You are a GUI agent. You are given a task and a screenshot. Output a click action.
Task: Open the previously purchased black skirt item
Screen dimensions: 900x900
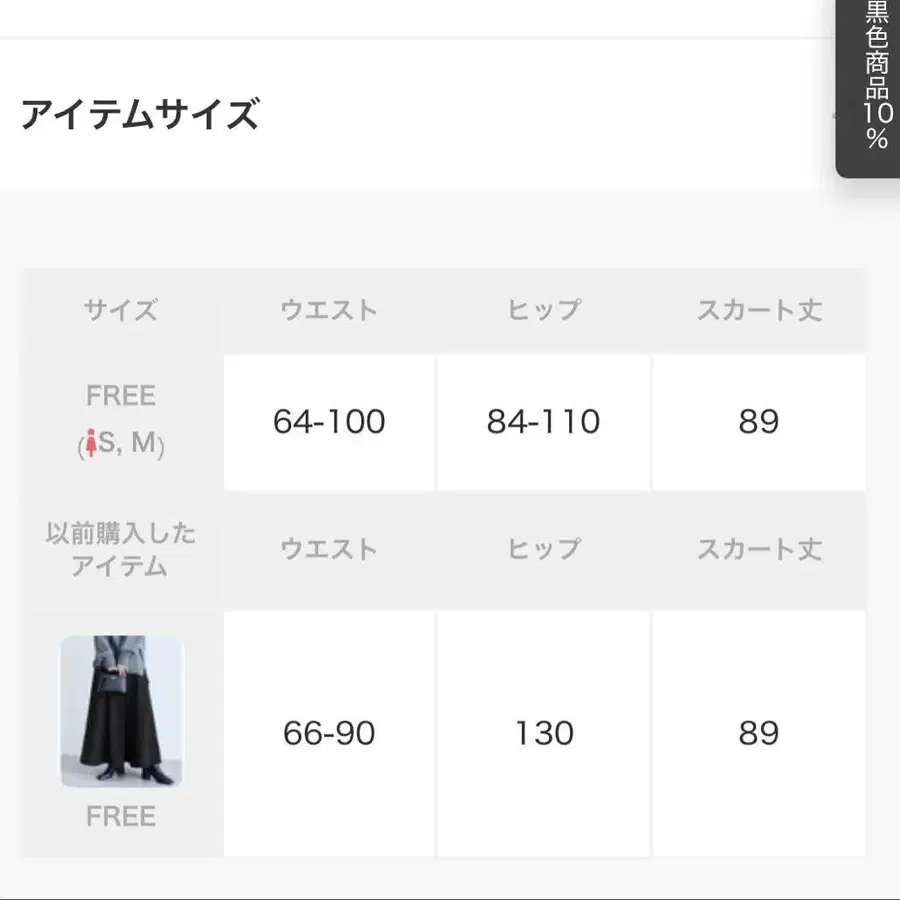point(121,711)
